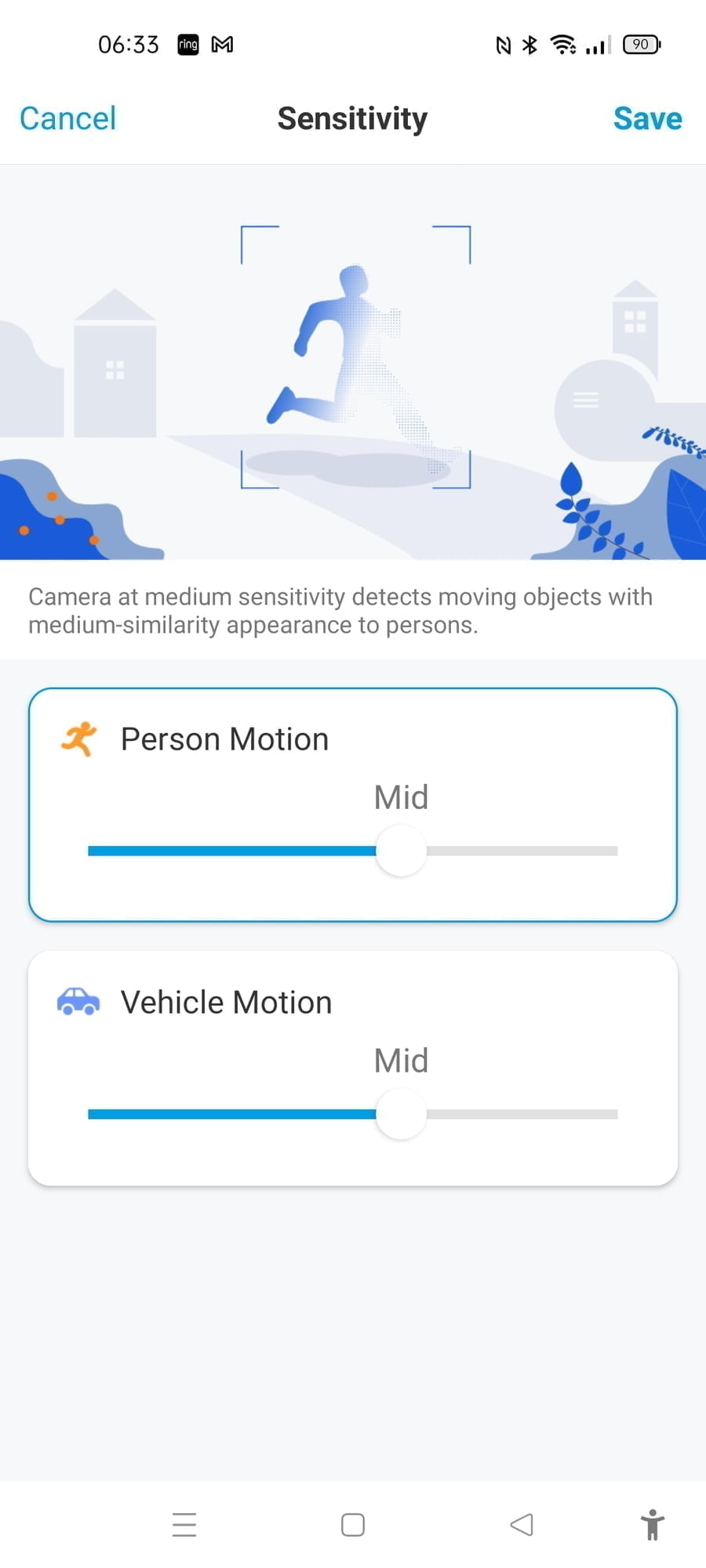Go back using the system back button
Screen dimensions: 706x1568
(x=522, y=1524)
